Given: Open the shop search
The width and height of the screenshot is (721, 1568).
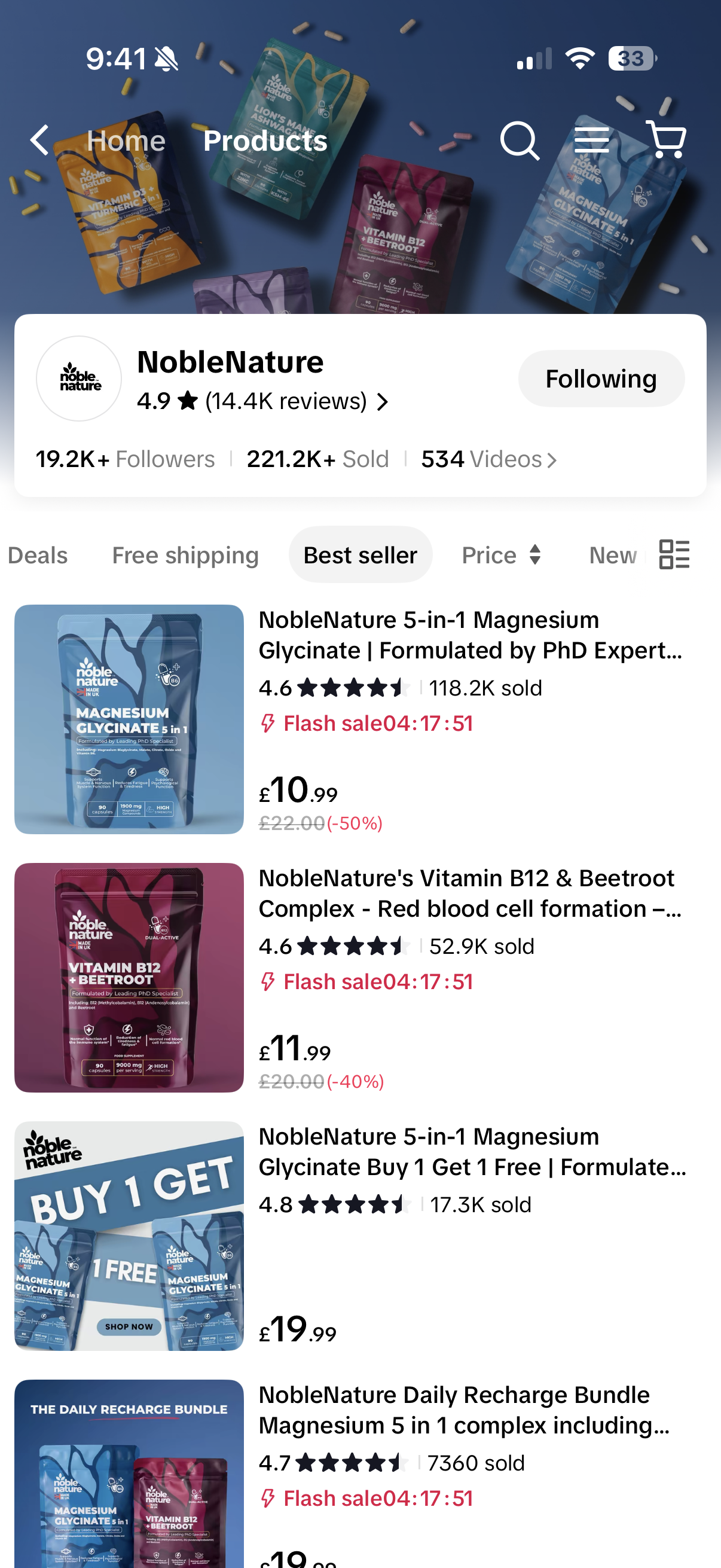Looking at the screenshot, I should (519, 141).
